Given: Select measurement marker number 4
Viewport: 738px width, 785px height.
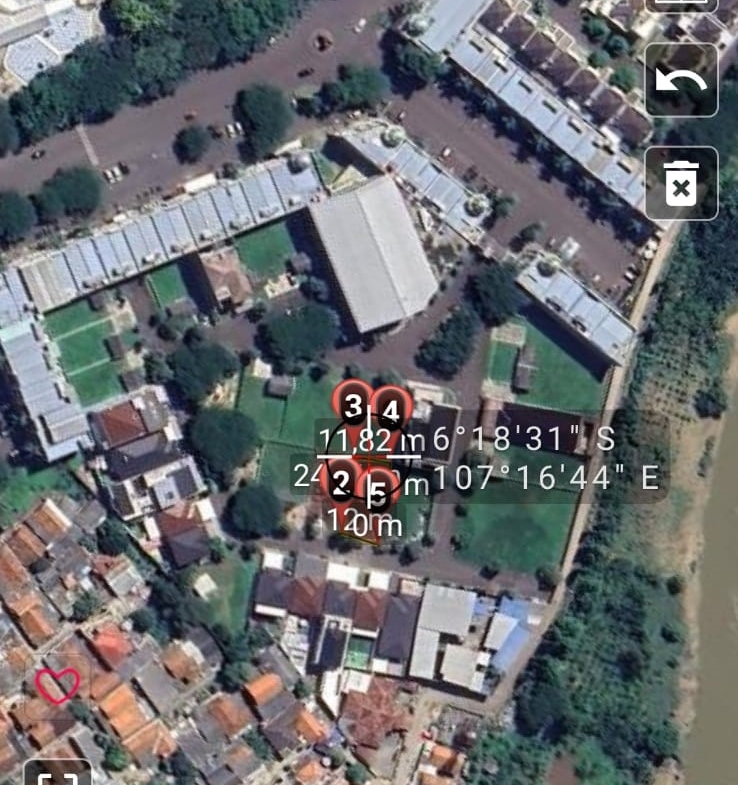Looking at the screenshot, I should (392, 409).
